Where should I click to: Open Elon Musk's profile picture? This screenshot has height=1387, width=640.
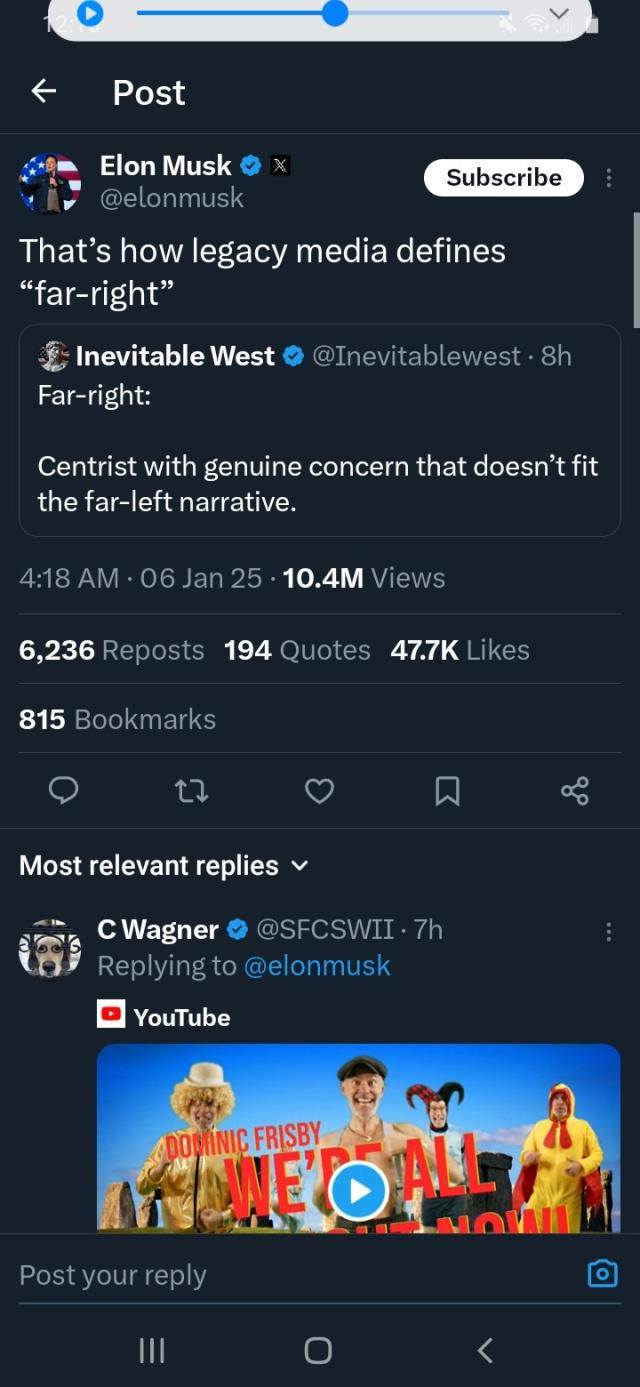pyautogui.click(x=50, y=184)
